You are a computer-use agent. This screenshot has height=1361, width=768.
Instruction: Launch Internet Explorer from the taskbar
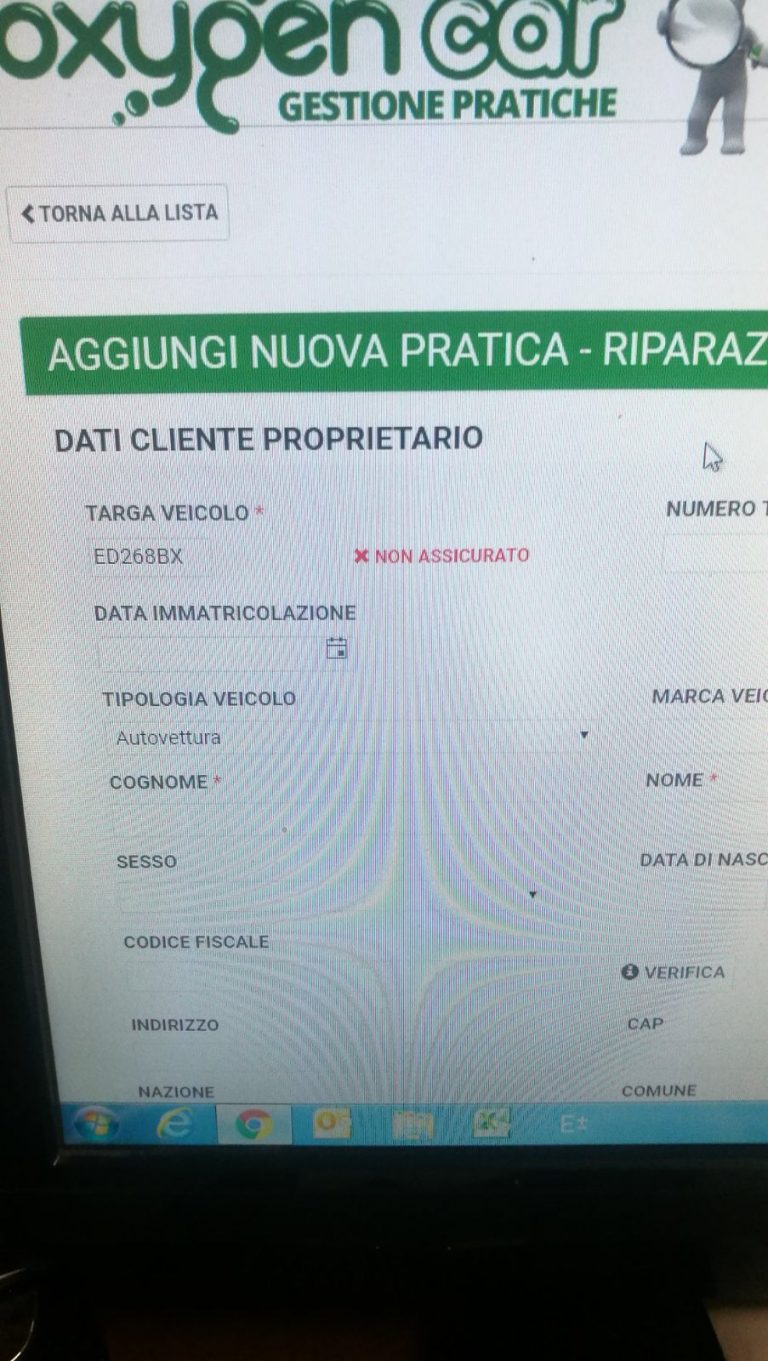176,1125
